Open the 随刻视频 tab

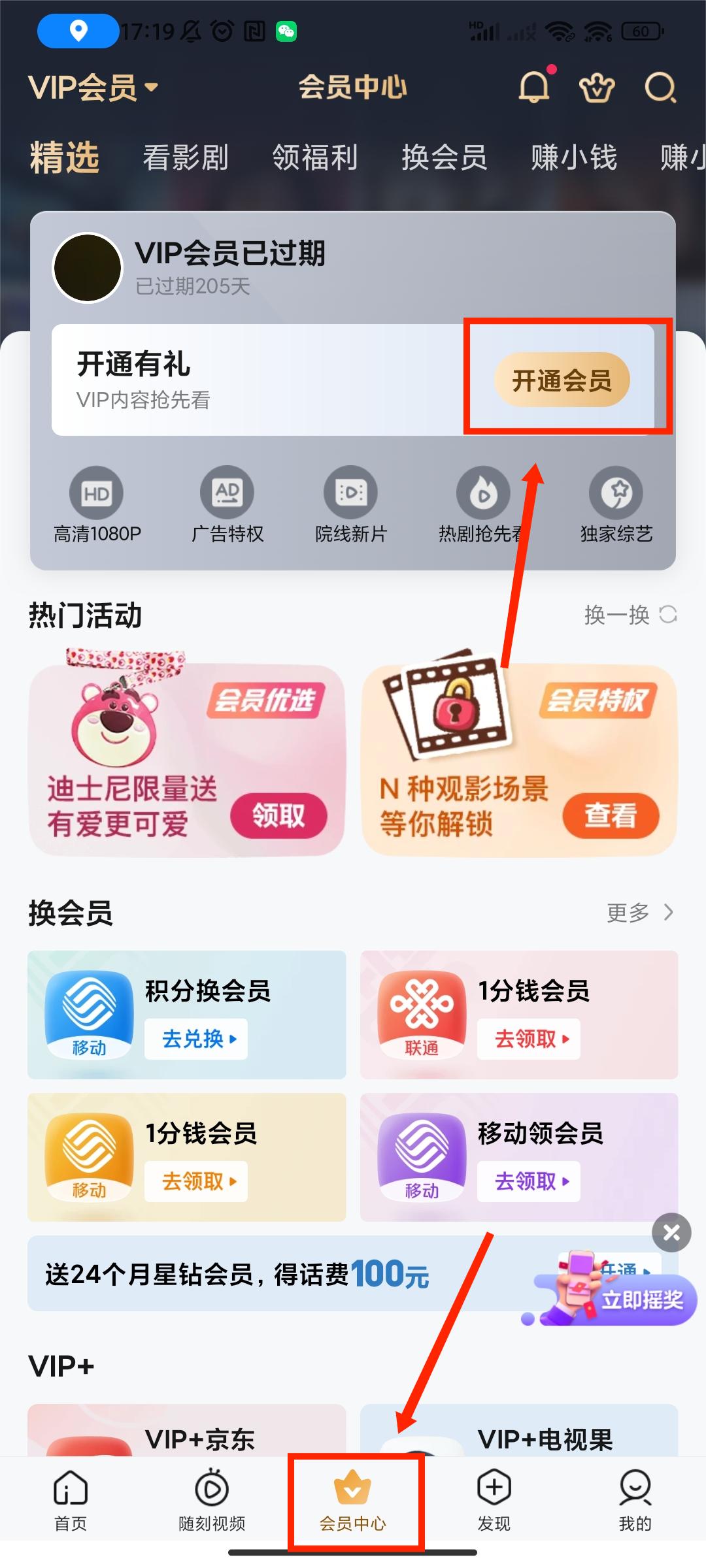tap(212, 1501)
